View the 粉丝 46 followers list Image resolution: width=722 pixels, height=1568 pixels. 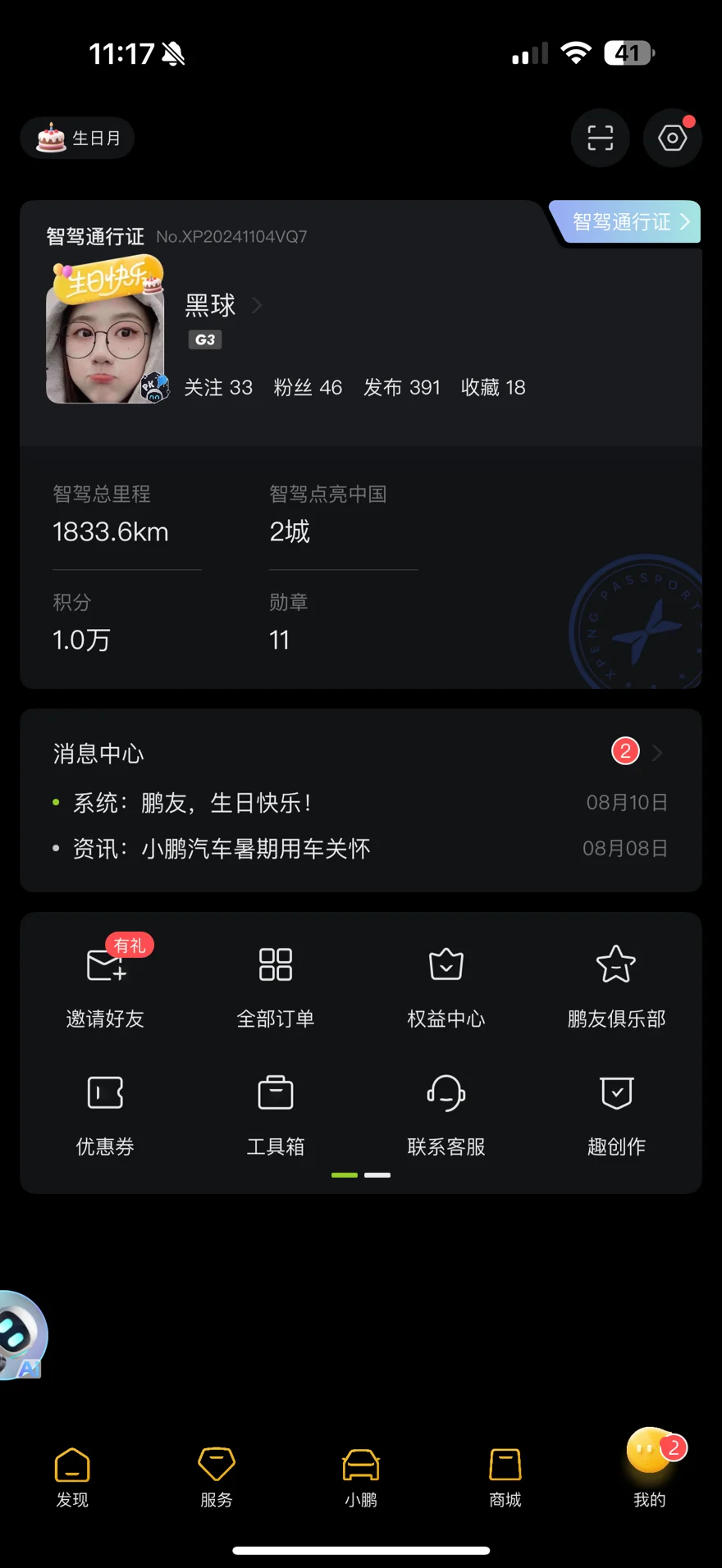click(308, 387)
